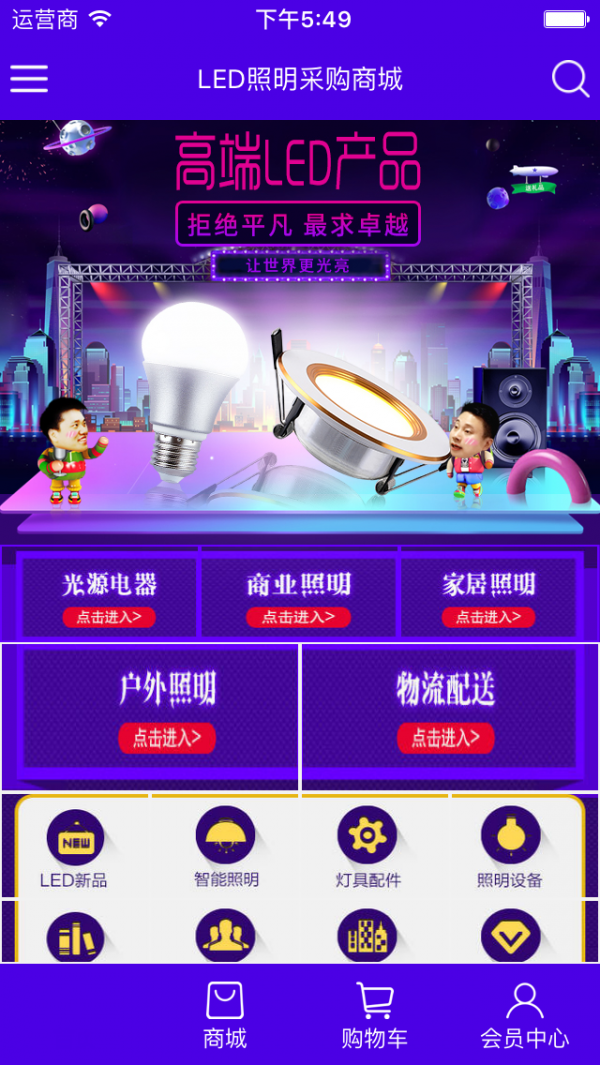600x1065 pixels.
Task: Switch to the 商城 tab
Action: pyautogui.click(x=225, y=1014)
